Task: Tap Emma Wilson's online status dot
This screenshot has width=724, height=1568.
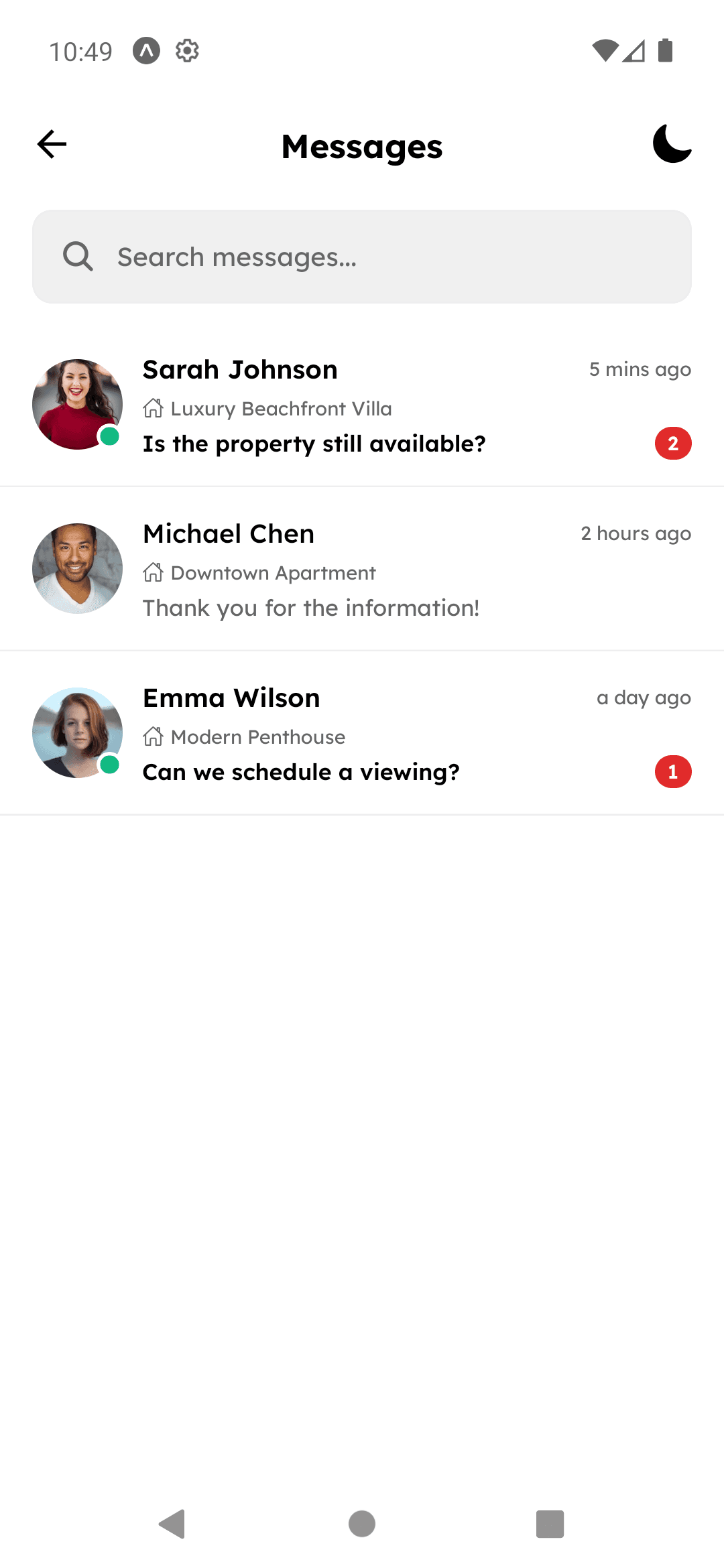Action: pyautogui.click(x=110, y=764)
